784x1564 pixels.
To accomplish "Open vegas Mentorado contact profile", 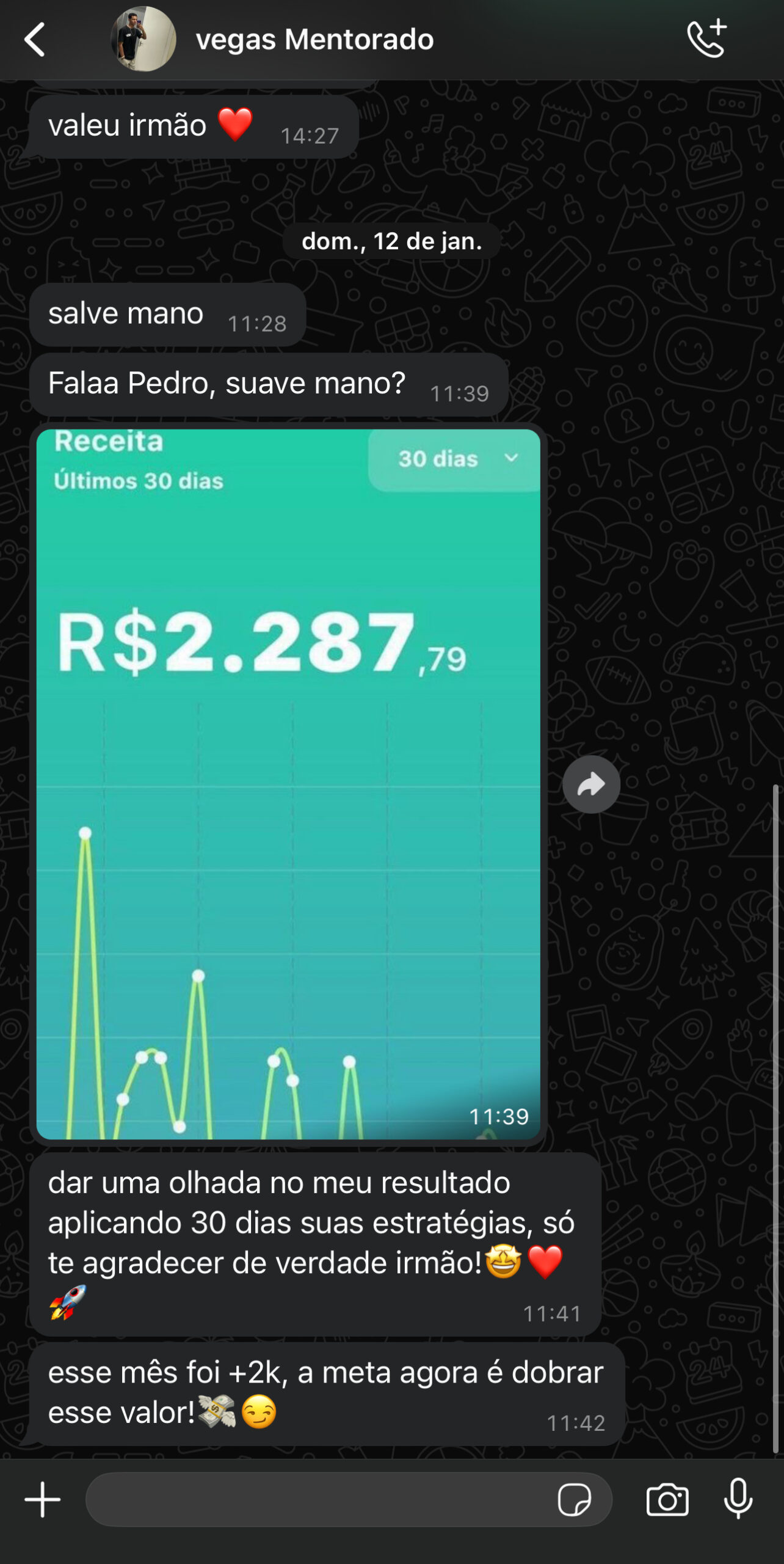I will 314,40.
